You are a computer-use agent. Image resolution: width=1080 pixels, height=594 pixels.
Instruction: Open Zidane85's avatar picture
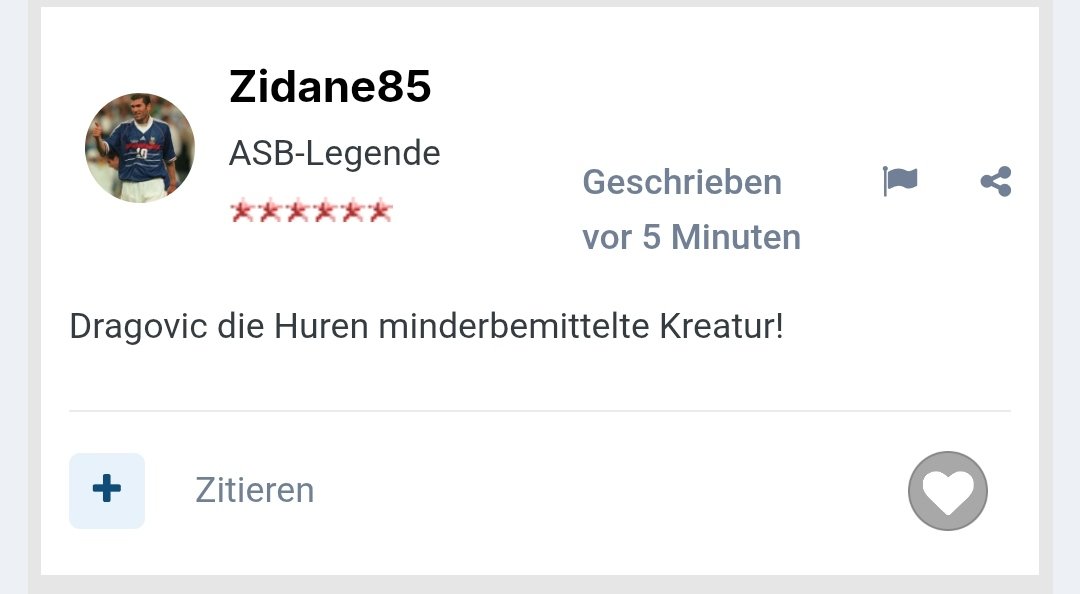coord(140,148)
